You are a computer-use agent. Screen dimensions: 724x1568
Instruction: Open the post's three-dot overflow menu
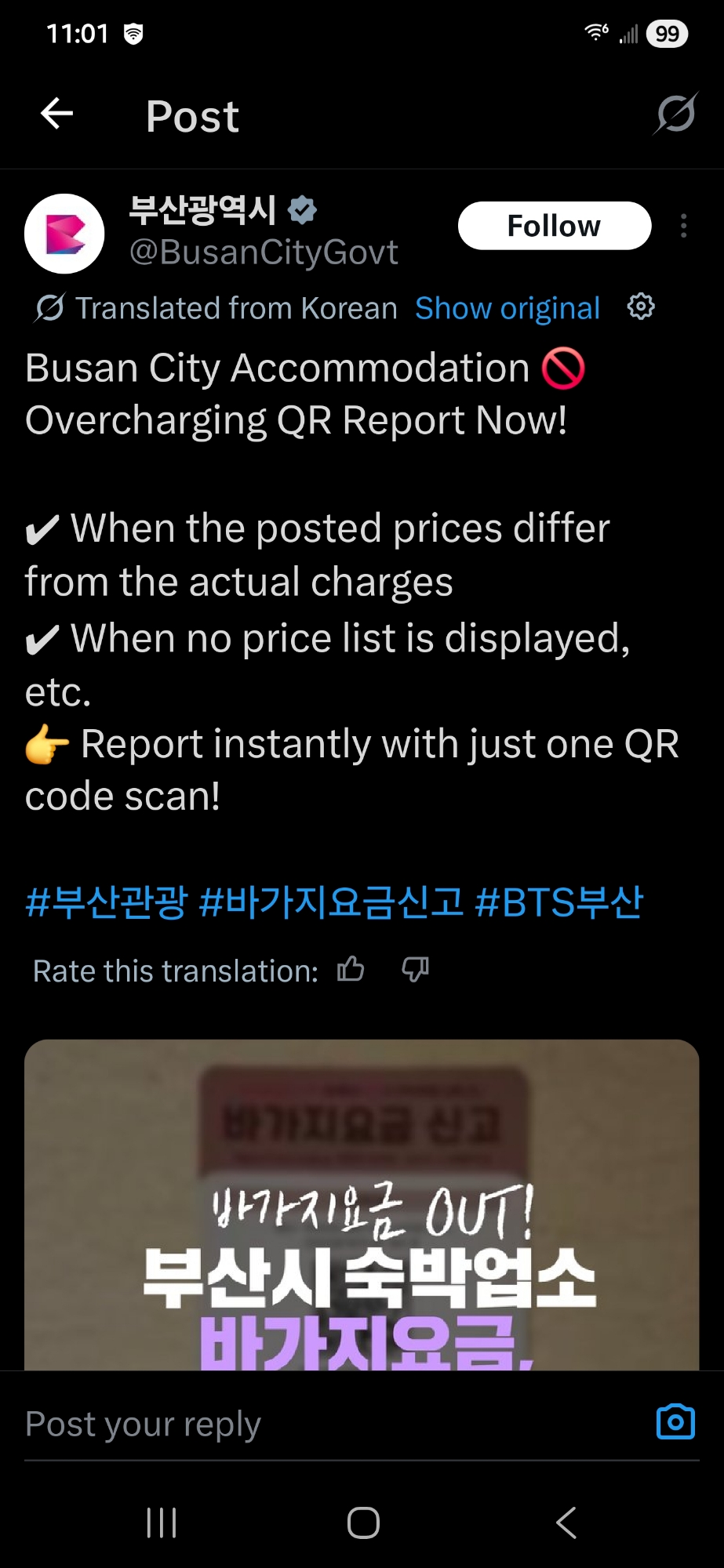click(684, 226)
